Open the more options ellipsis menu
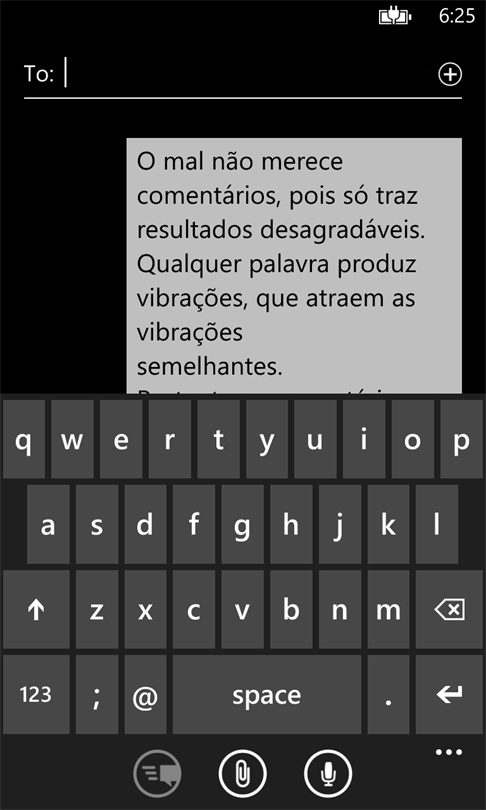 (x=449, y=753)
